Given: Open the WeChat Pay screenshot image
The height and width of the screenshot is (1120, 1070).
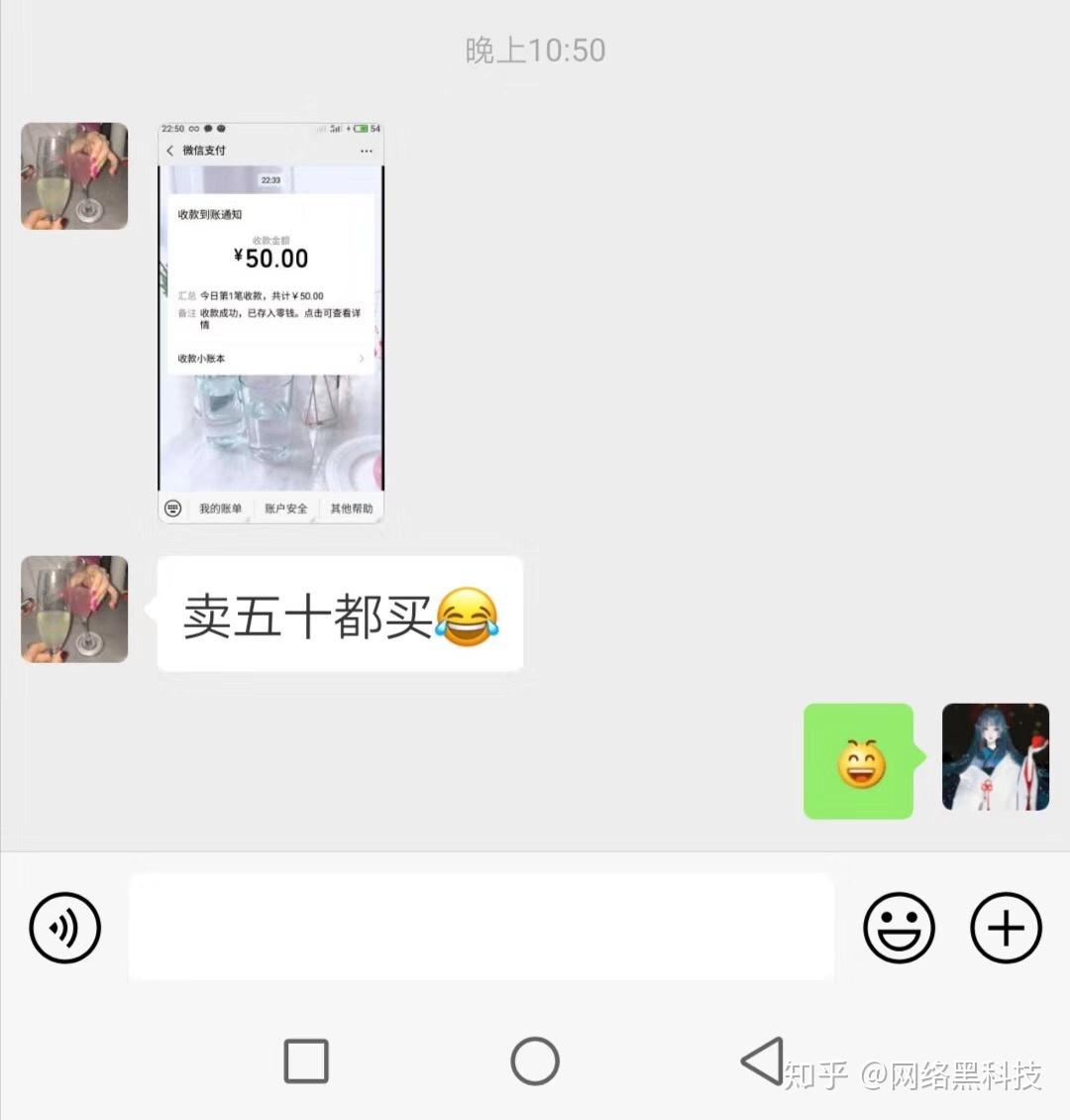Looking at the screenshot, I should click(x=270, y=322).
